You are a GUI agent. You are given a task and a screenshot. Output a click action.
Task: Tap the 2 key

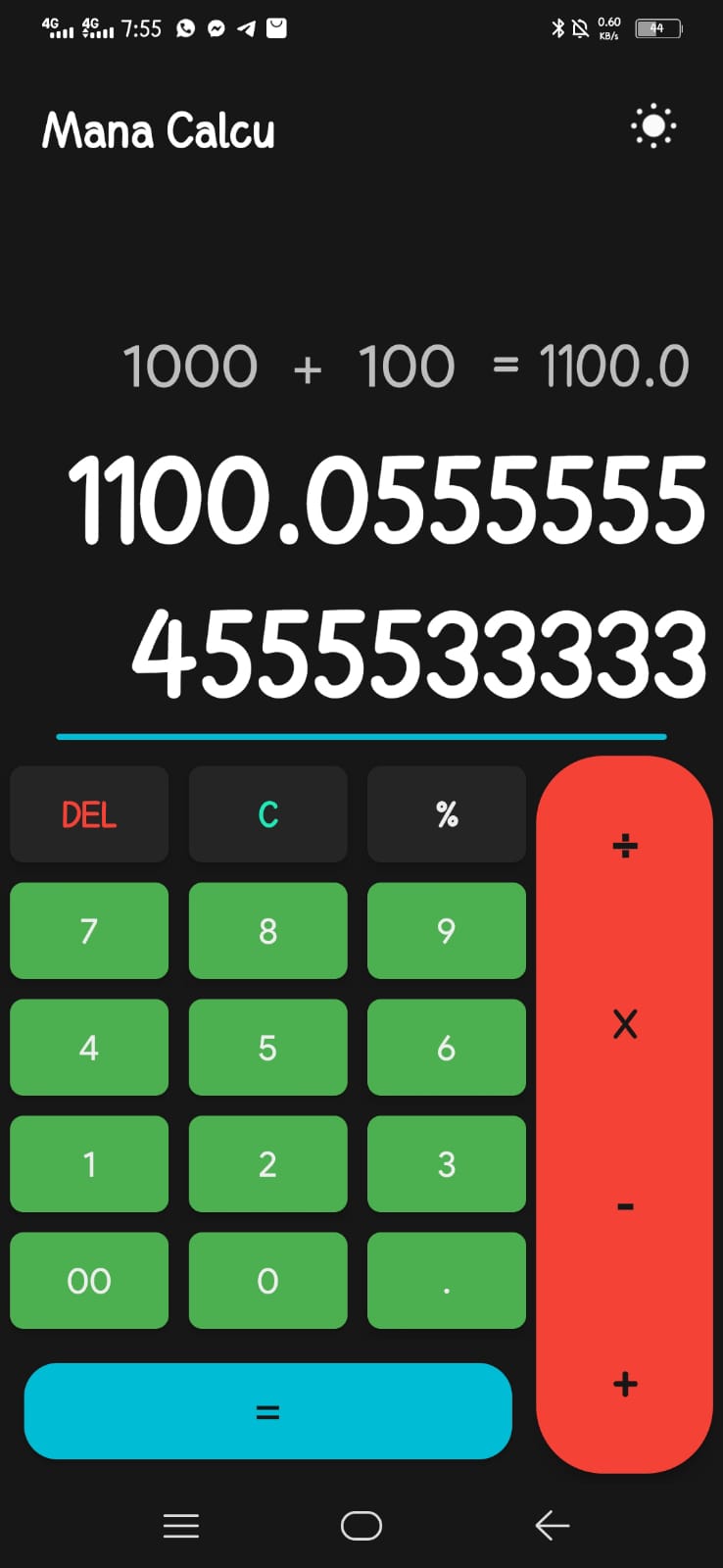pyautogui.click(x=267, y=1164)
